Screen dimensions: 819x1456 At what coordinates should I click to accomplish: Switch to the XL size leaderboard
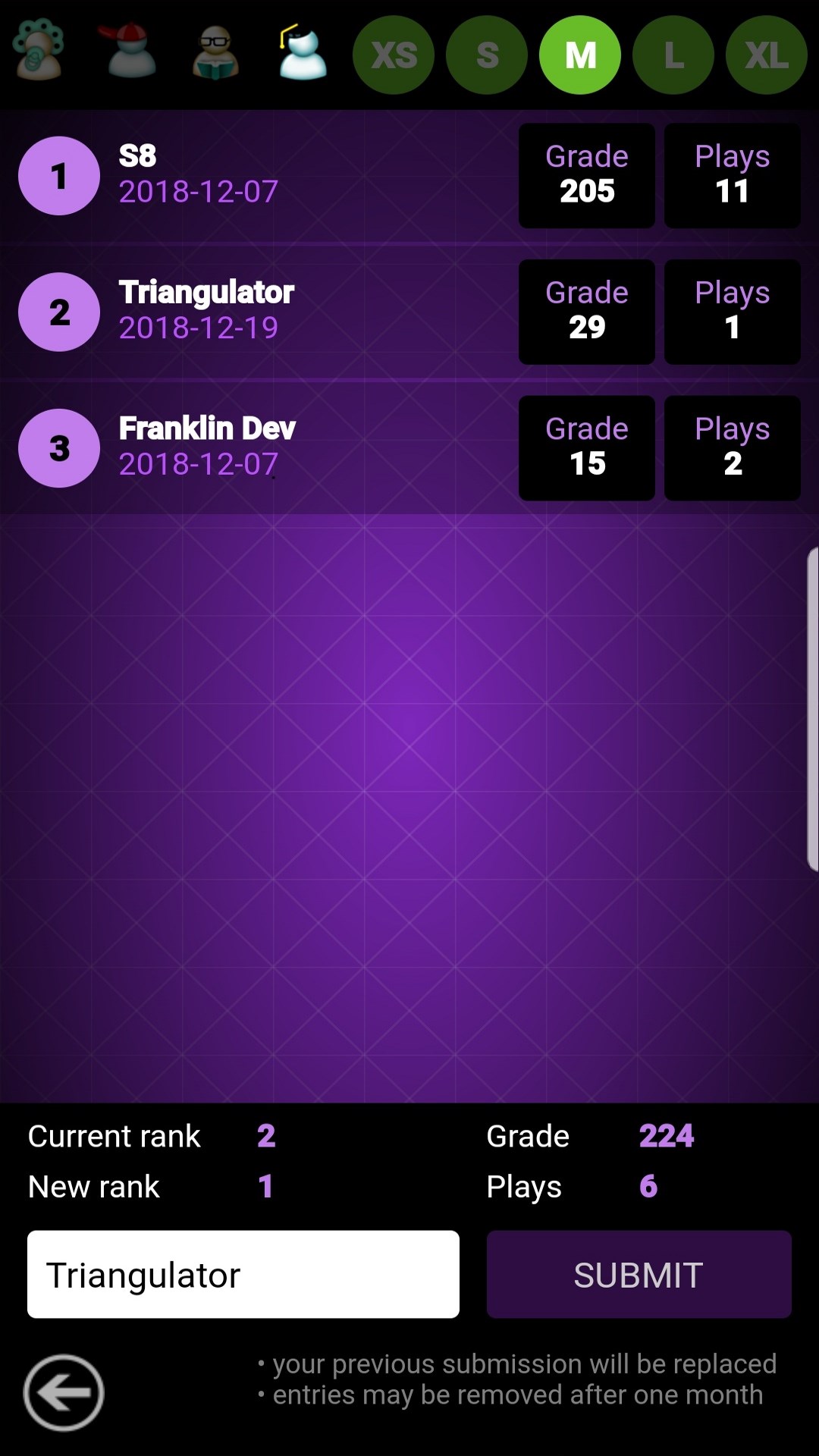(x=766, y=55)
